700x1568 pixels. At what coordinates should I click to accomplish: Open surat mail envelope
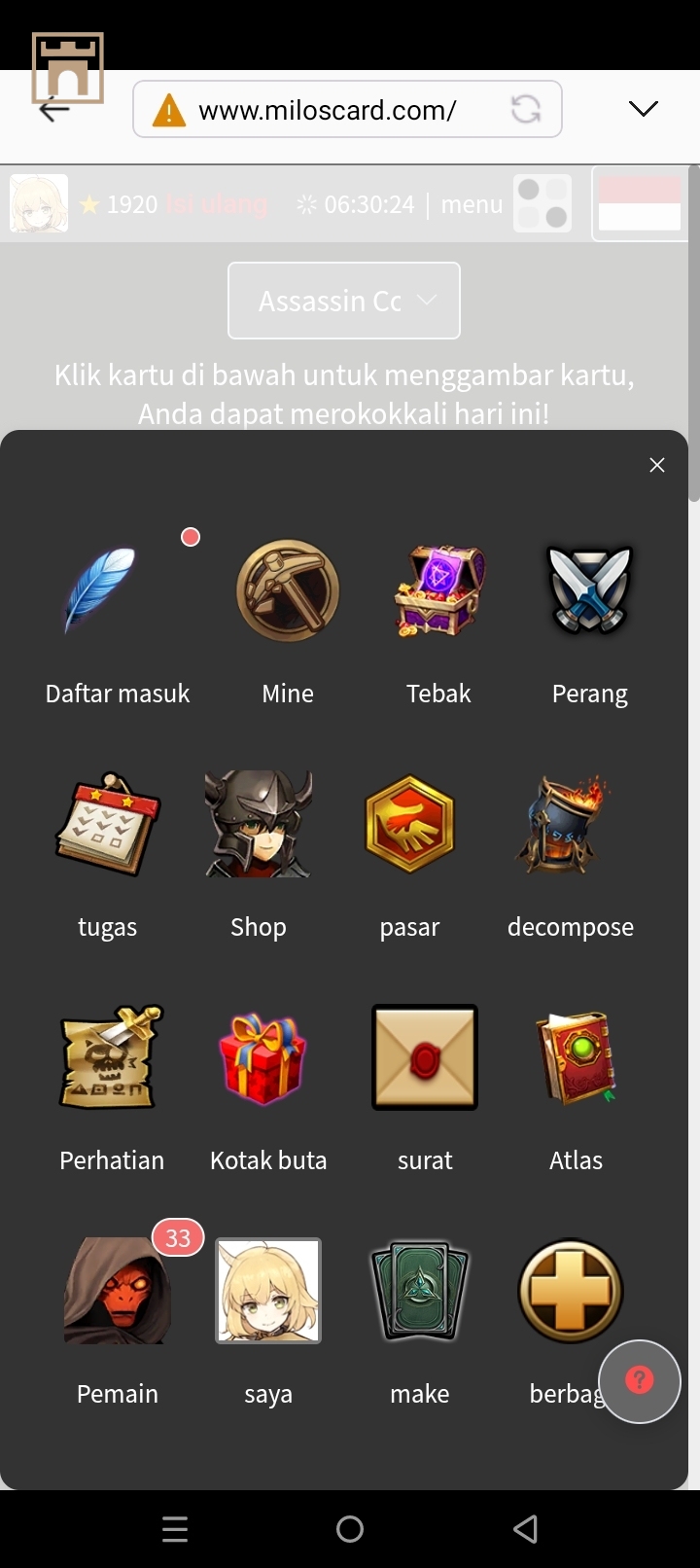click(x=425, y=1058)
